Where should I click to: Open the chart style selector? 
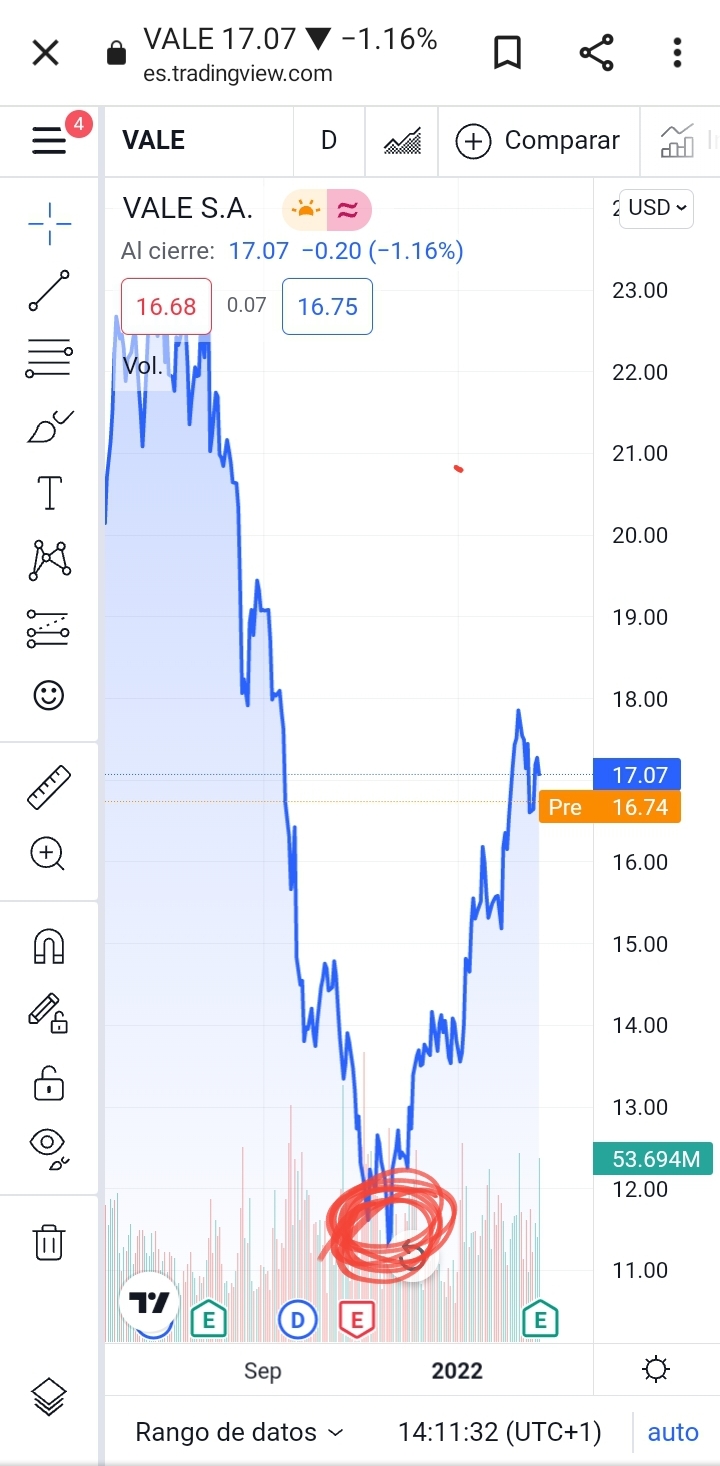pyautogui.click(x=402, y=142)
